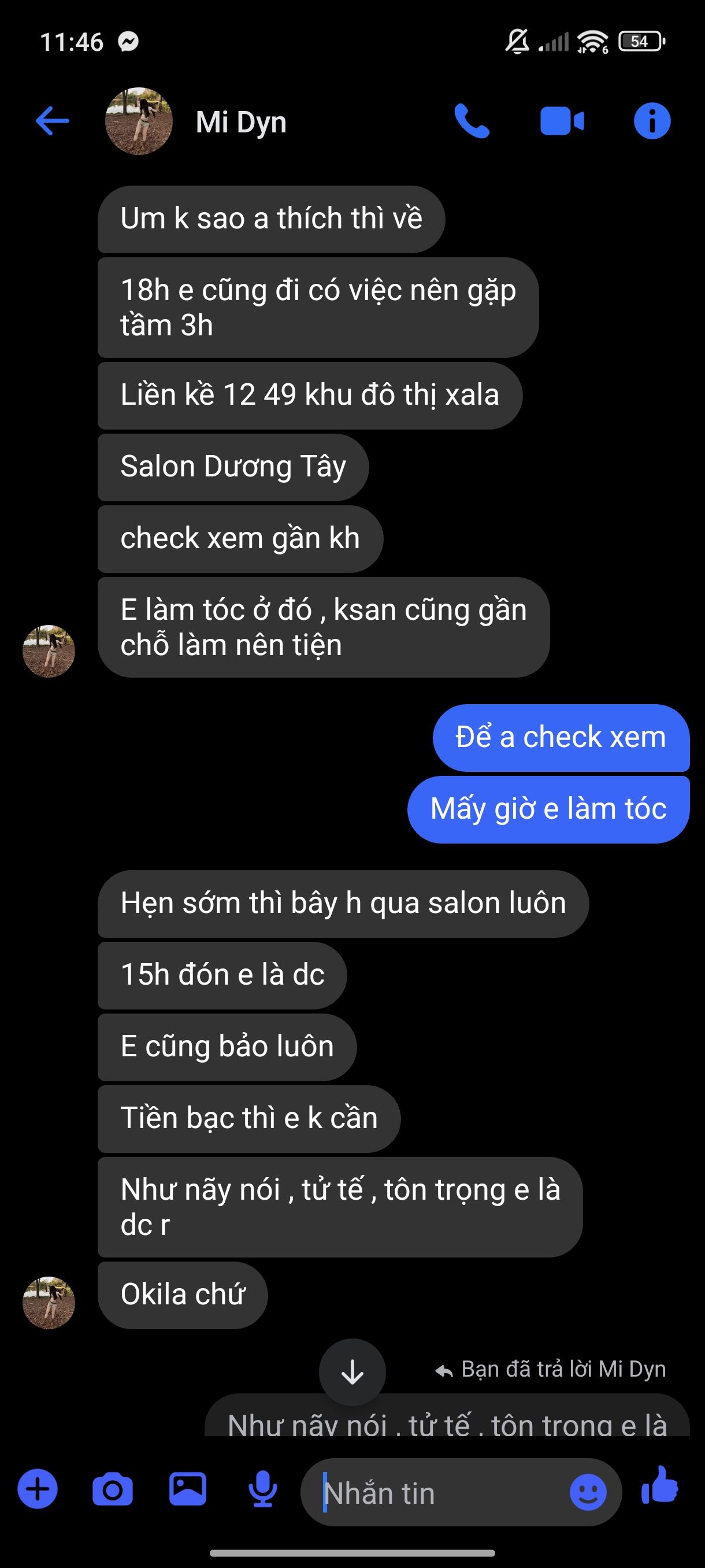
Task: Tap the 'Okila chứ' message bubble
Action: [182, 1295]
